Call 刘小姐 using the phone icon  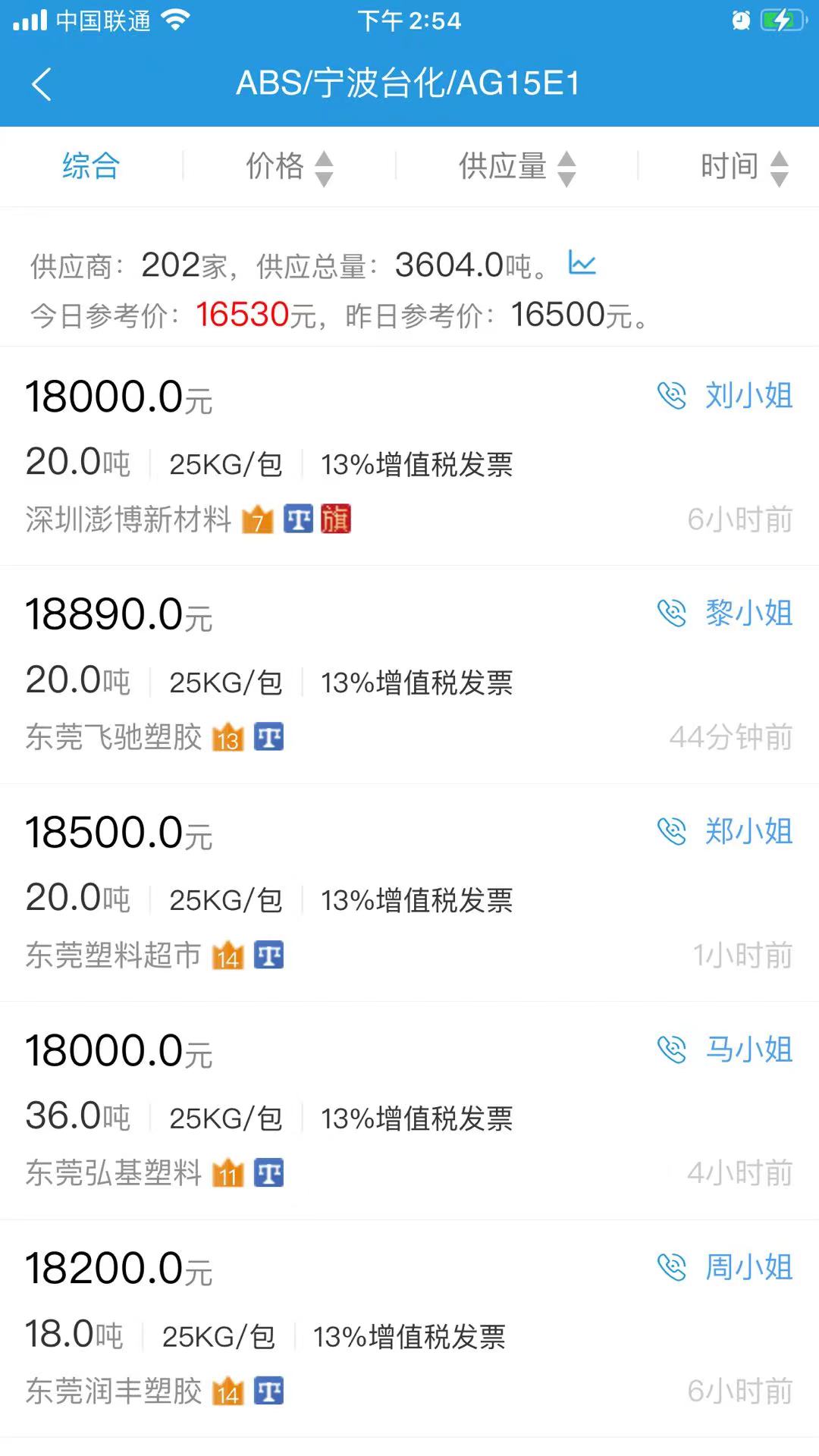(x=670, y=395)
